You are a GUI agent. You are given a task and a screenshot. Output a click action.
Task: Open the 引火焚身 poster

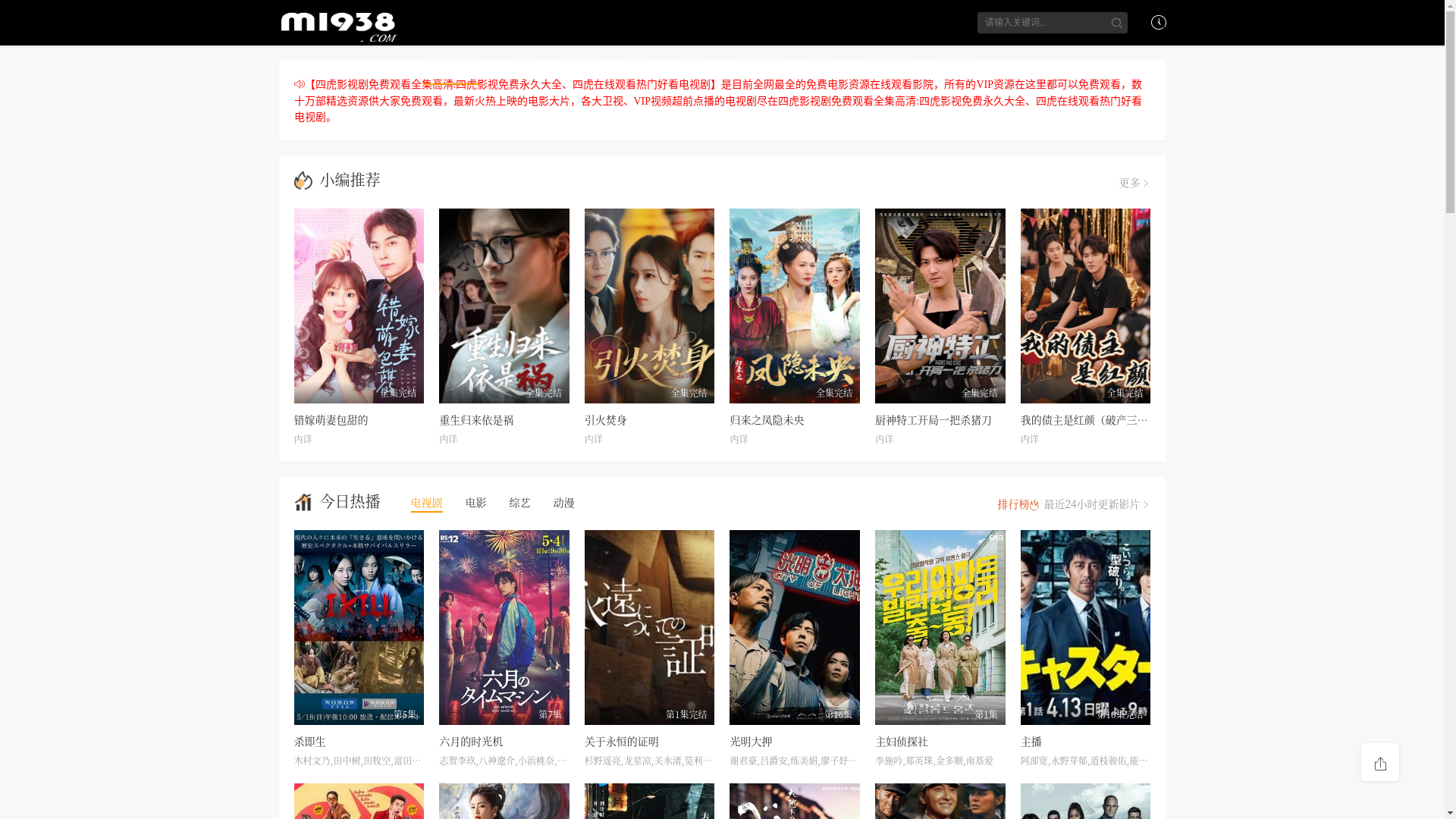[x=649, y=306]
